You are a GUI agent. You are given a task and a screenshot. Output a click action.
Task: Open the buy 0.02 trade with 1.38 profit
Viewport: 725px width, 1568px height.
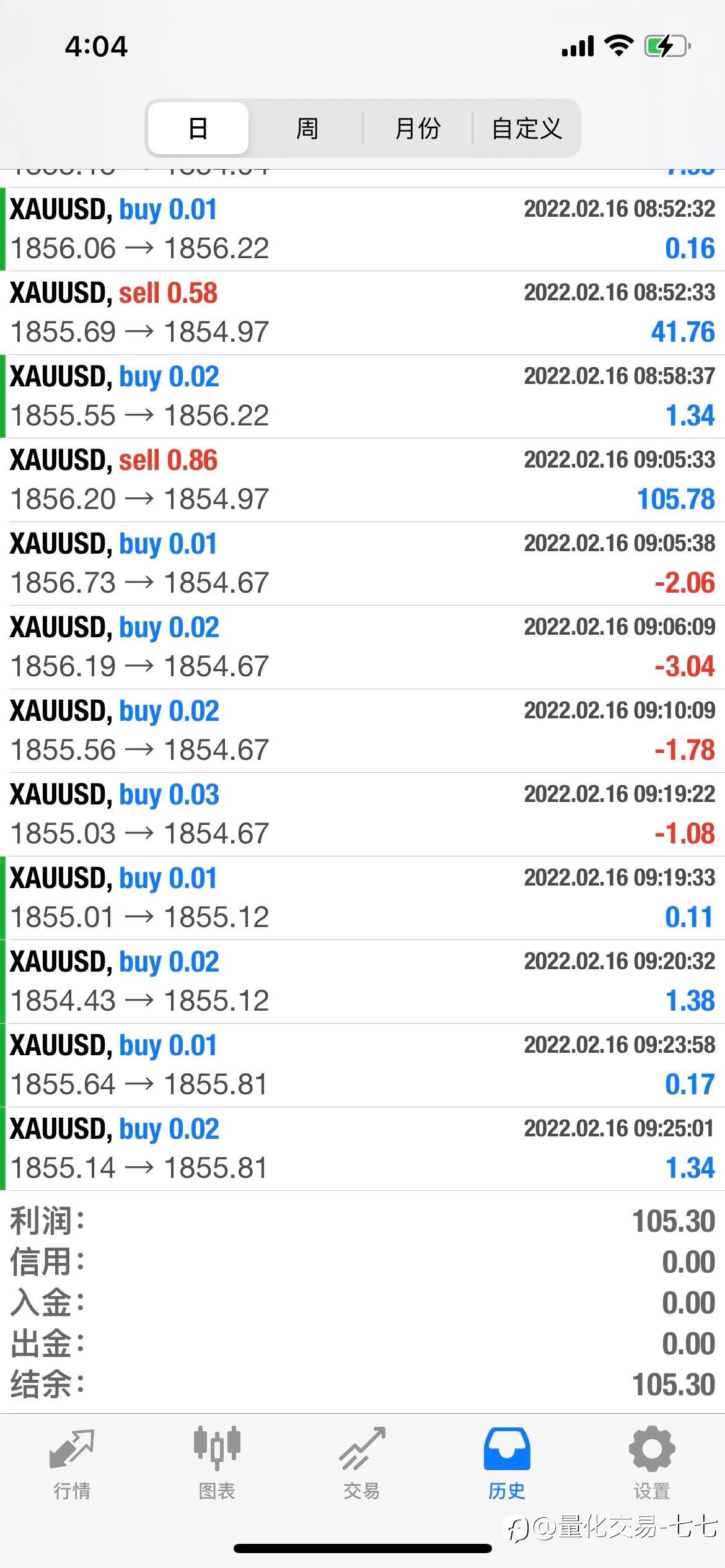(362, 982)
